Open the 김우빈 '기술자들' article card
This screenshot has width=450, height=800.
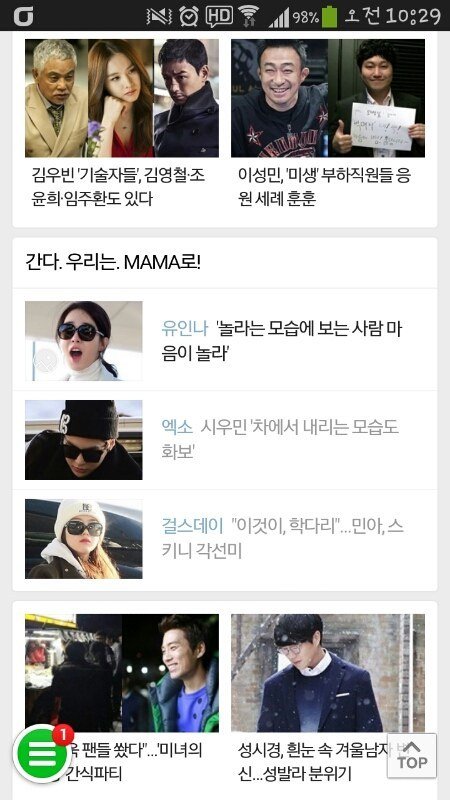click(122, 123)
